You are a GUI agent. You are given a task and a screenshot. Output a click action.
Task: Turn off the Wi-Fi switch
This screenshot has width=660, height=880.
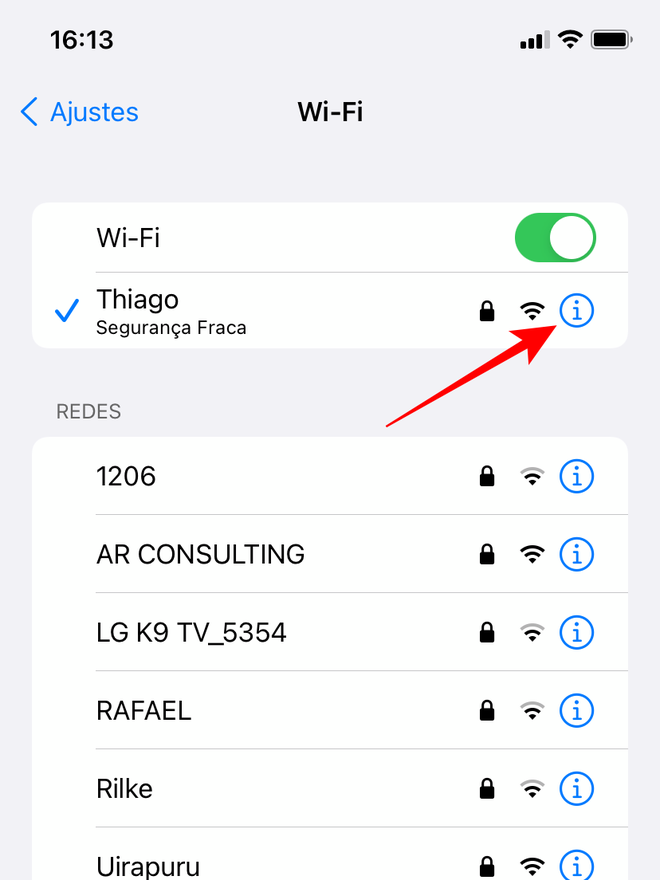[x=555, y=238]
